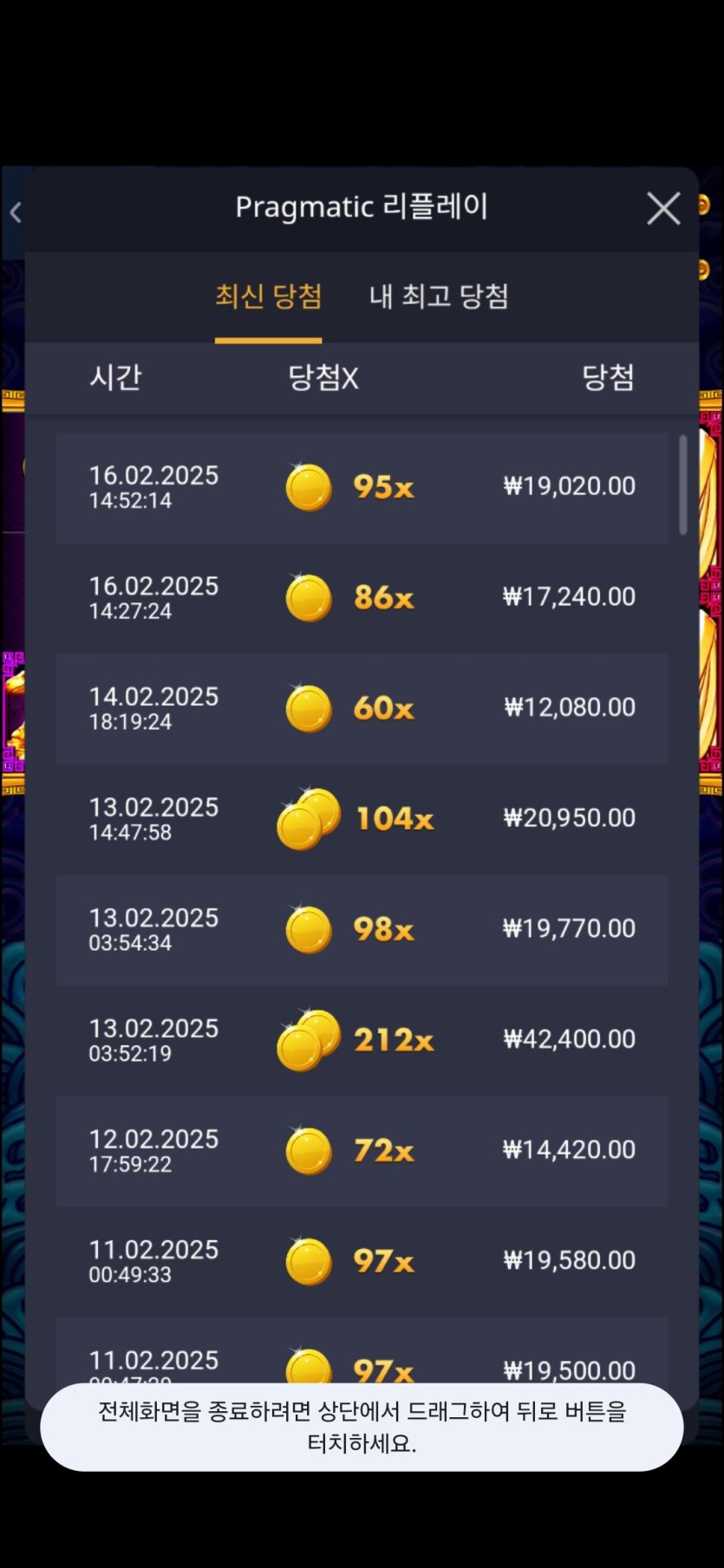
Task: View the 98x replay from 03:54:34
Action: pos(362,929)
